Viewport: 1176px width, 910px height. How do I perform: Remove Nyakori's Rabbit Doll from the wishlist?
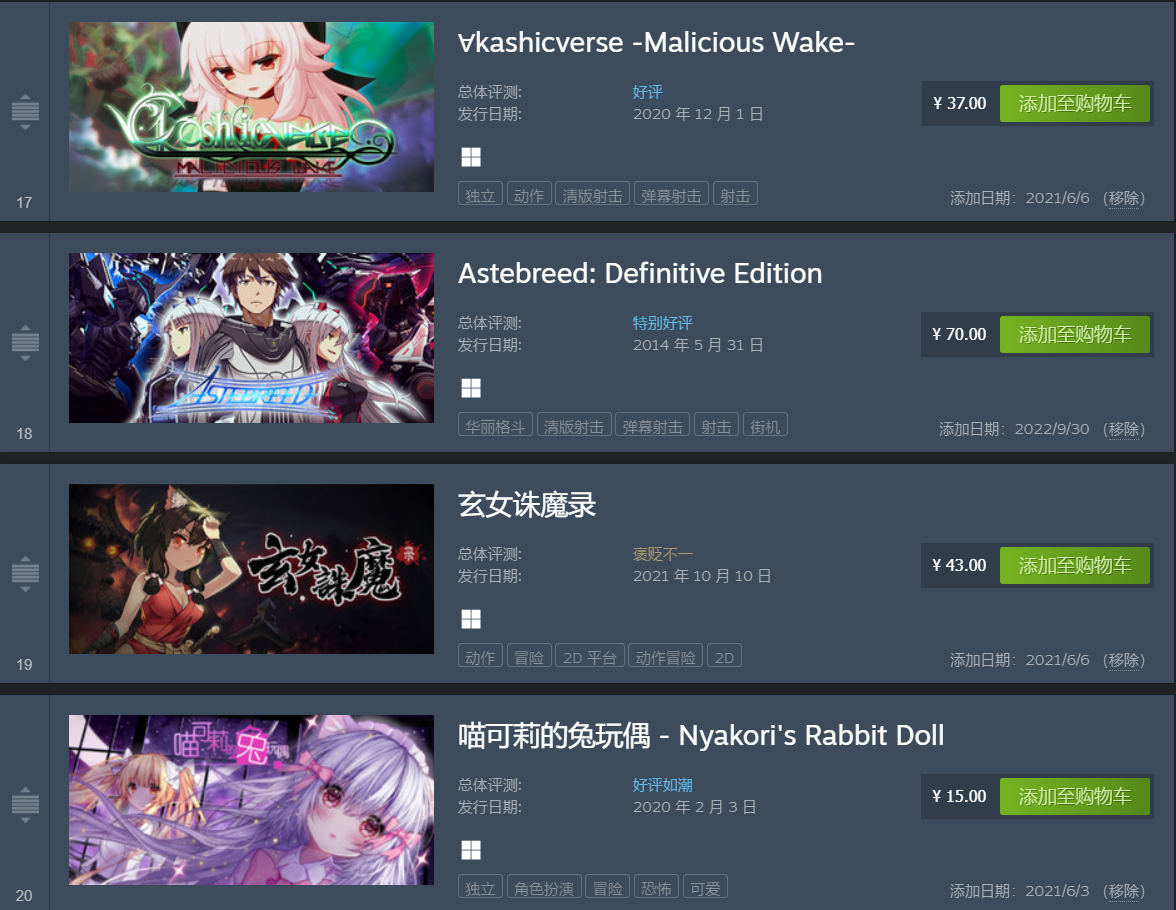[1124, 891]
